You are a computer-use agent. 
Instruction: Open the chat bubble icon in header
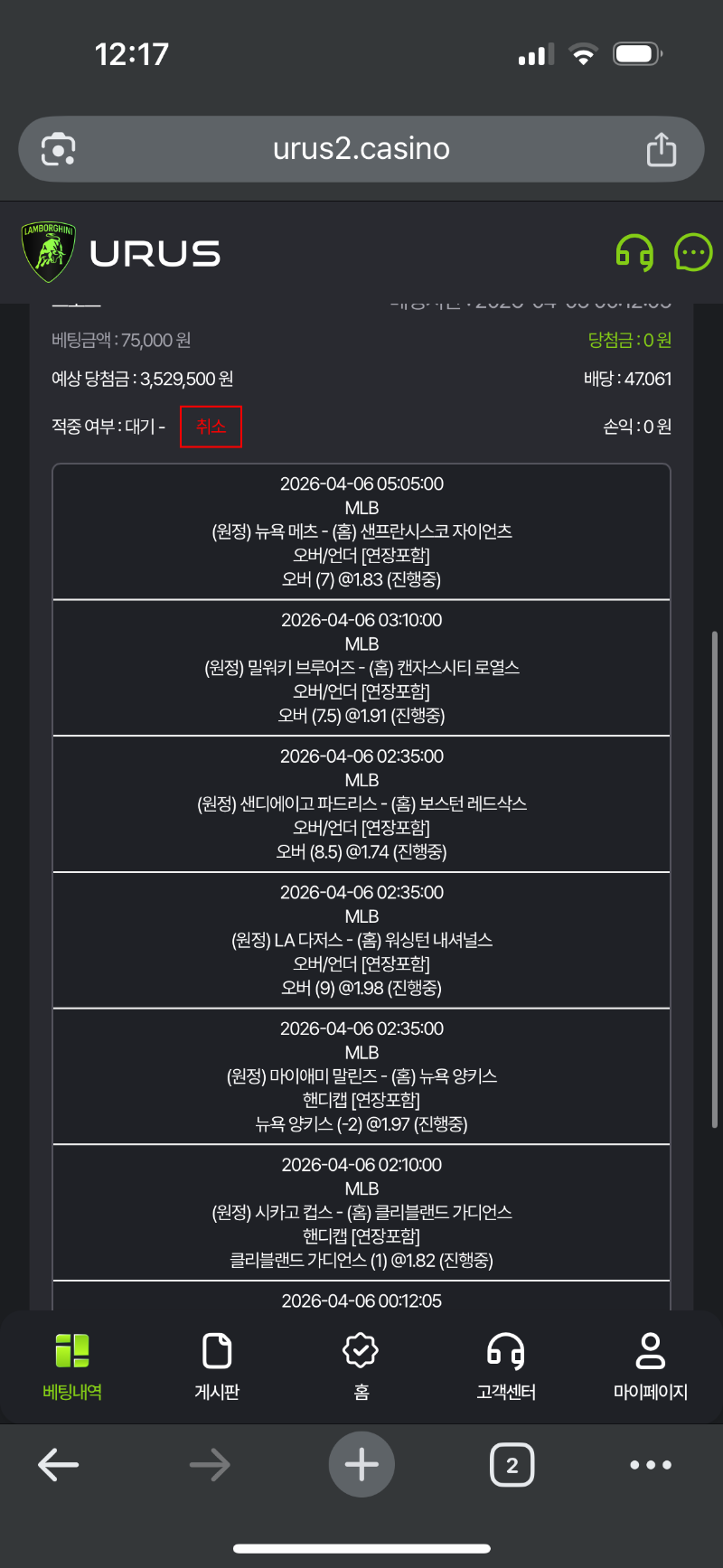[693, 253]
